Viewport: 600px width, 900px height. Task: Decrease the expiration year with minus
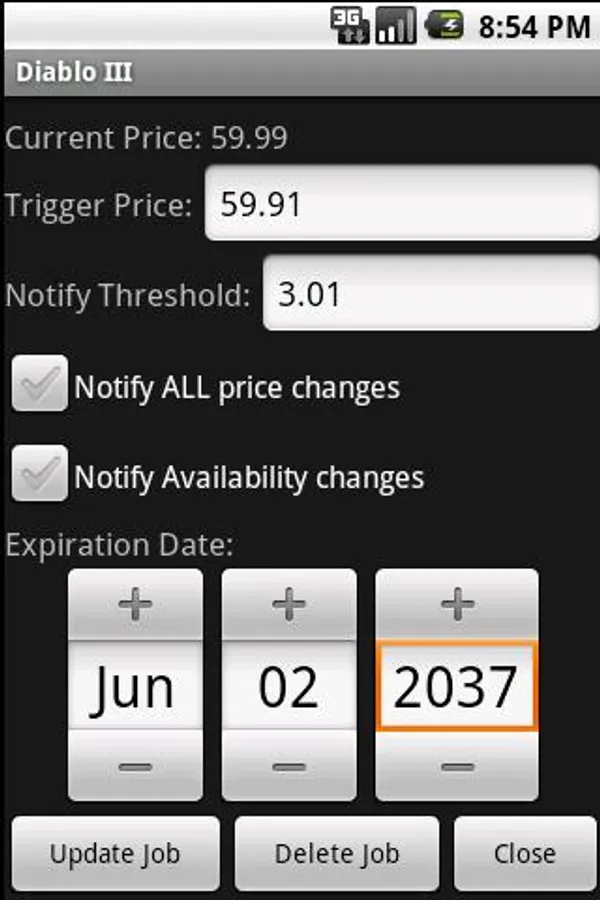pos(457,767)
